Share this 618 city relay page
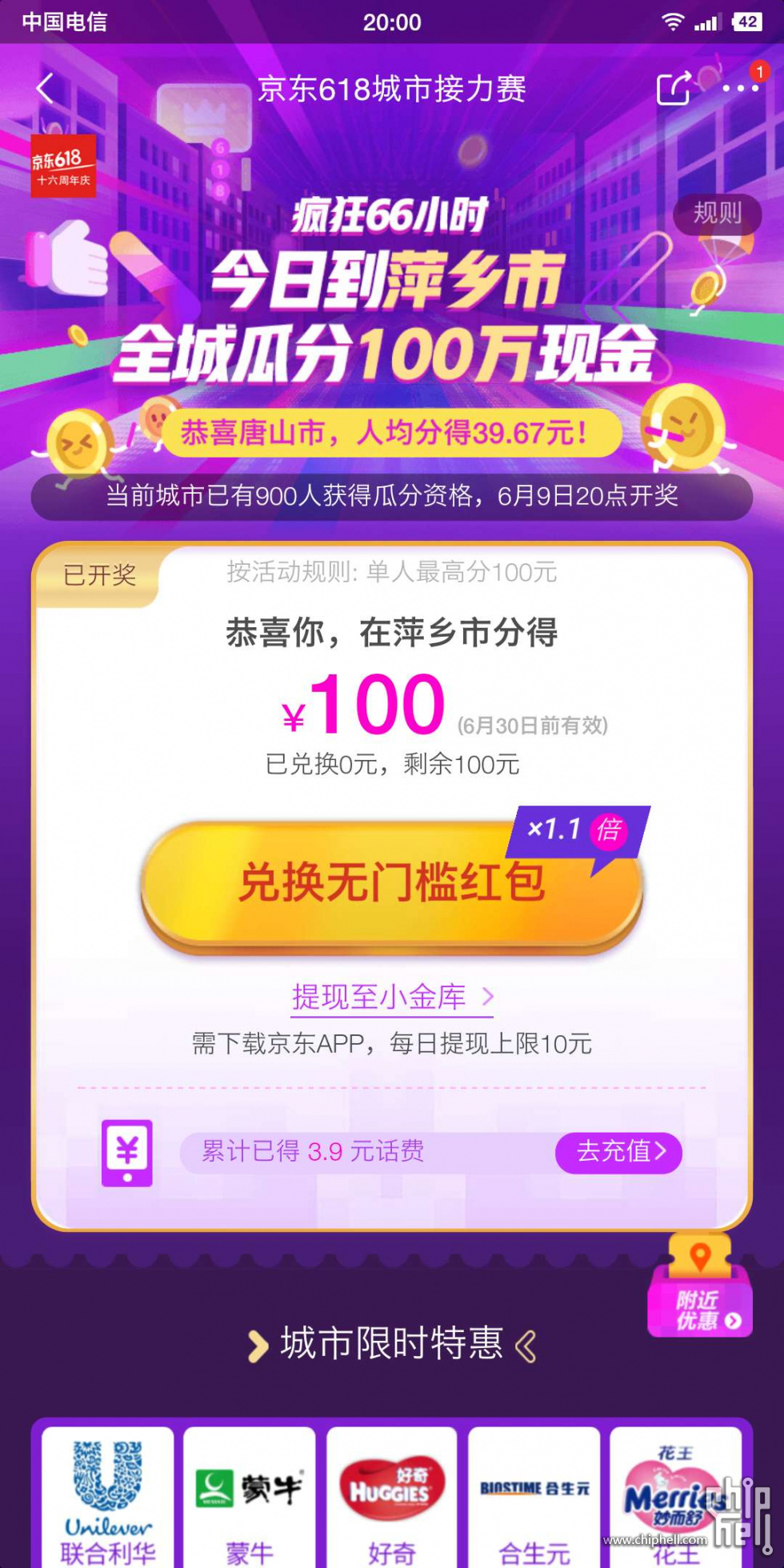Viewport: 784px width, 1568px height. pos(674,89)
